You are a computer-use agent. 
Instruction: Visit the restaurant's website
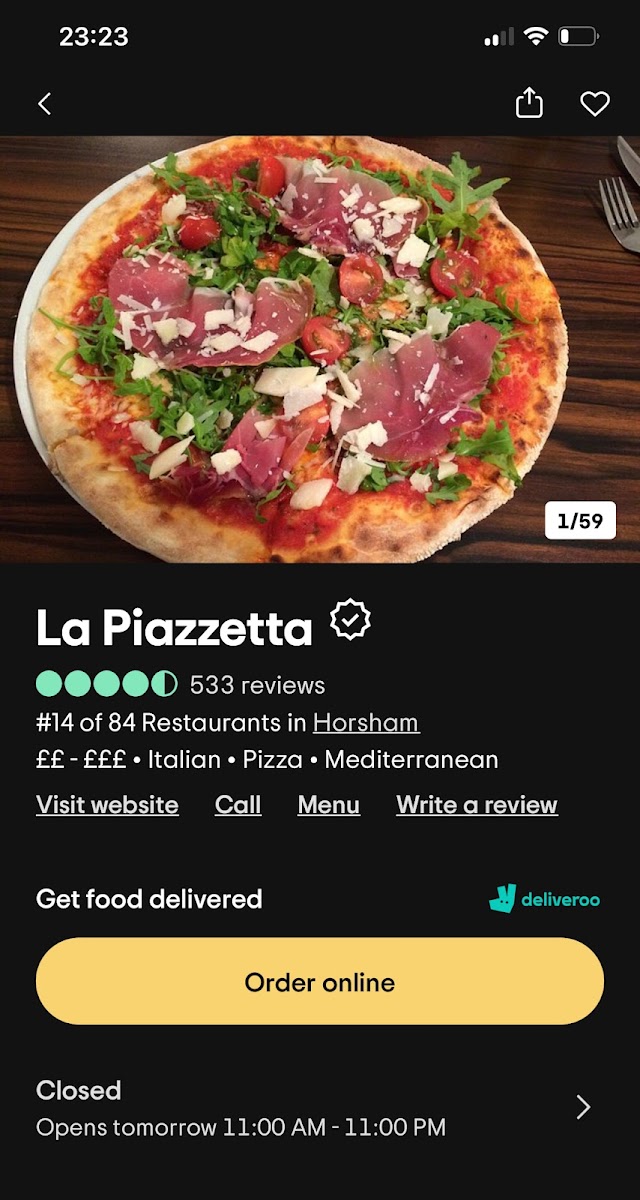107,805
